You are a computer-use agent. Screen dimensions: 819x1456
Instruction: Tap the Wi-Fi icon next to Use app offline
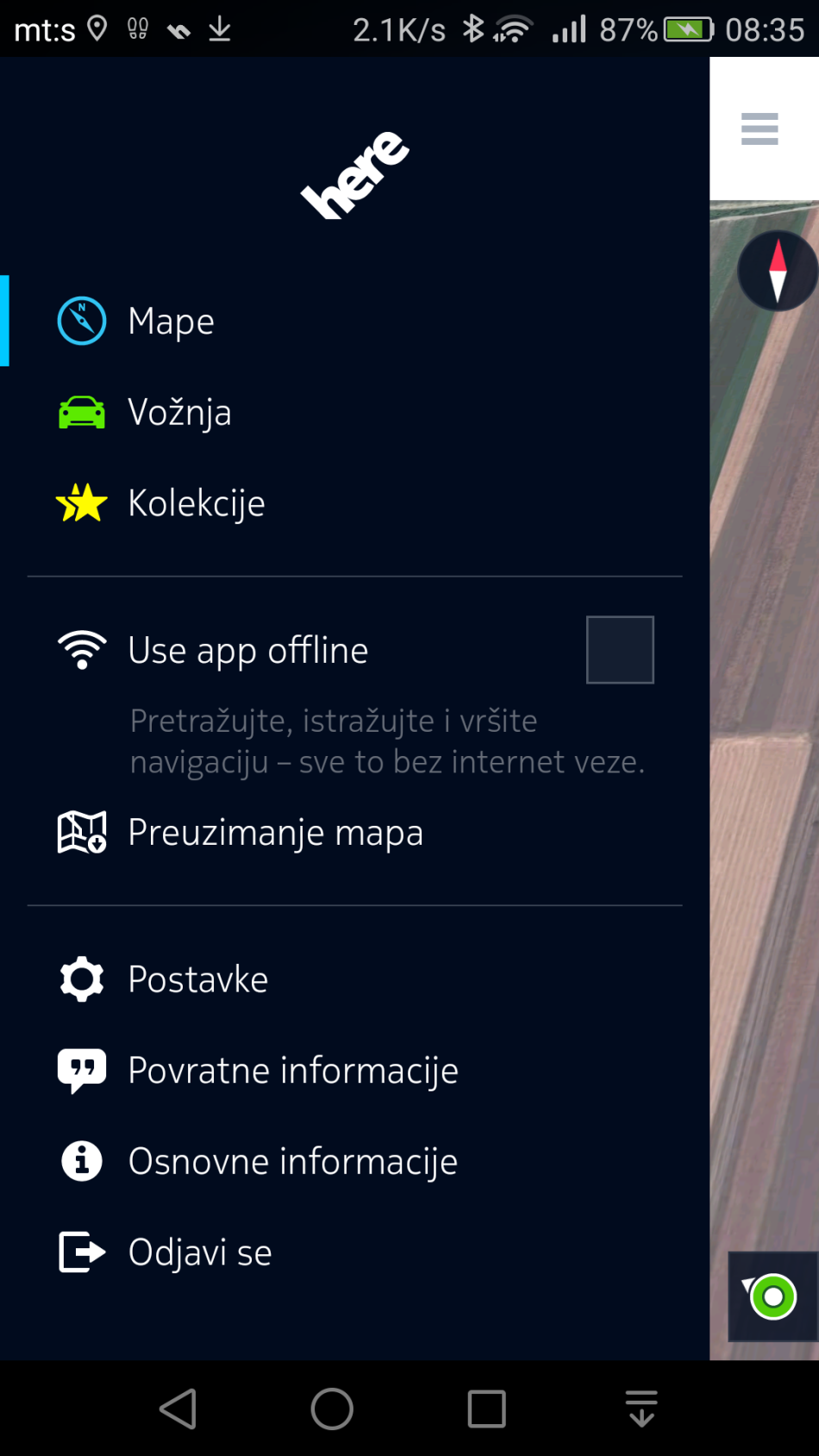click(x=81, y=649)
